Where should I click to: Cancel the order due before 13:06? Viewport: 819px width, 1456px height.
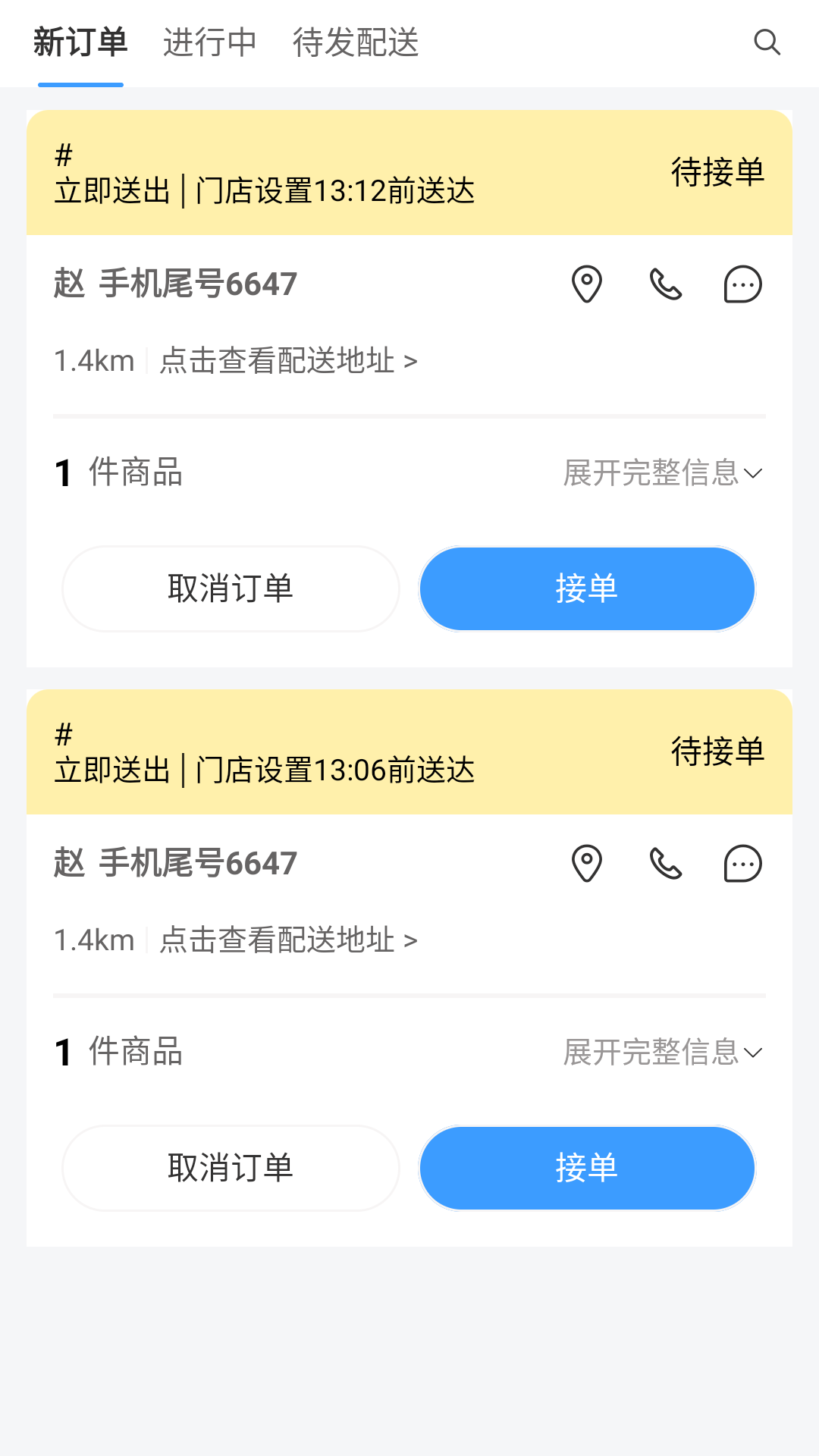coord(231,1168)
